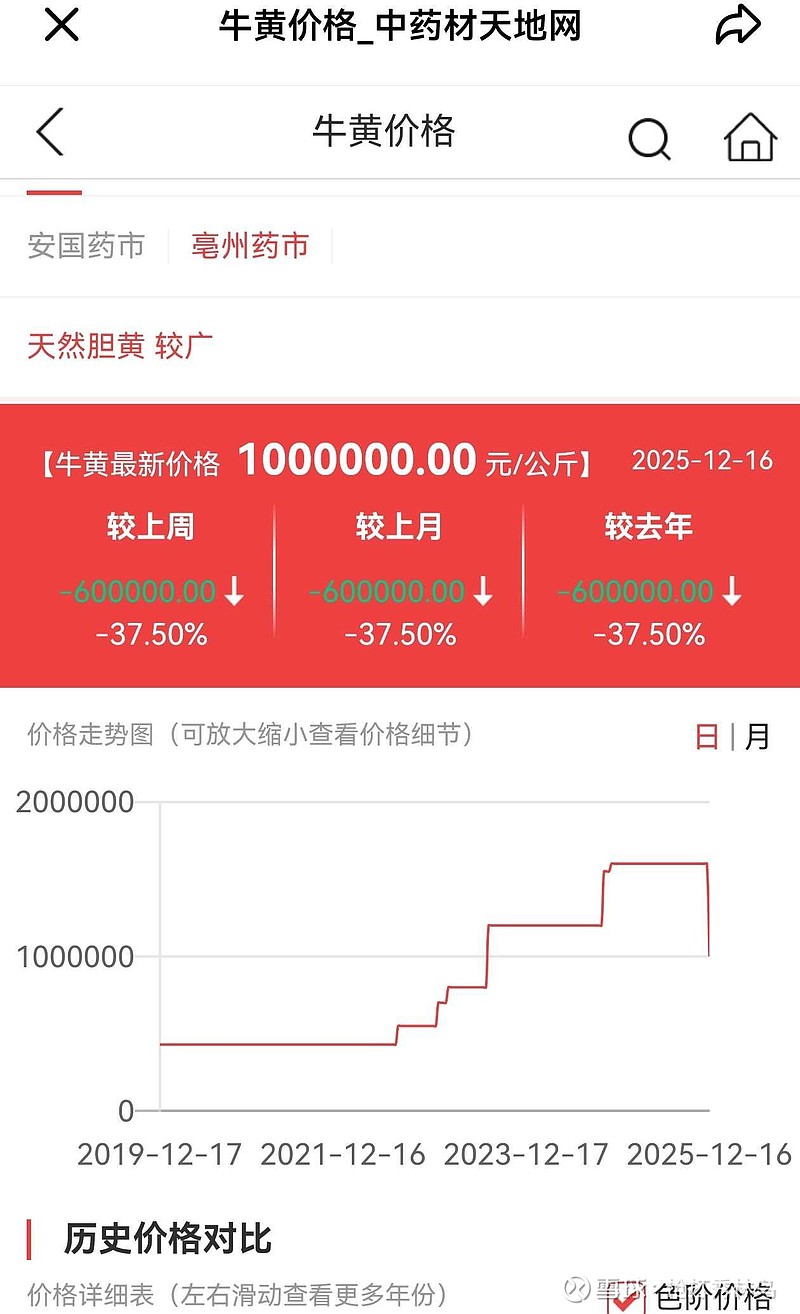Viewport: 800px width, 1314px height.
Task: Select the 日 daily chart view
Action: [706, 736]
